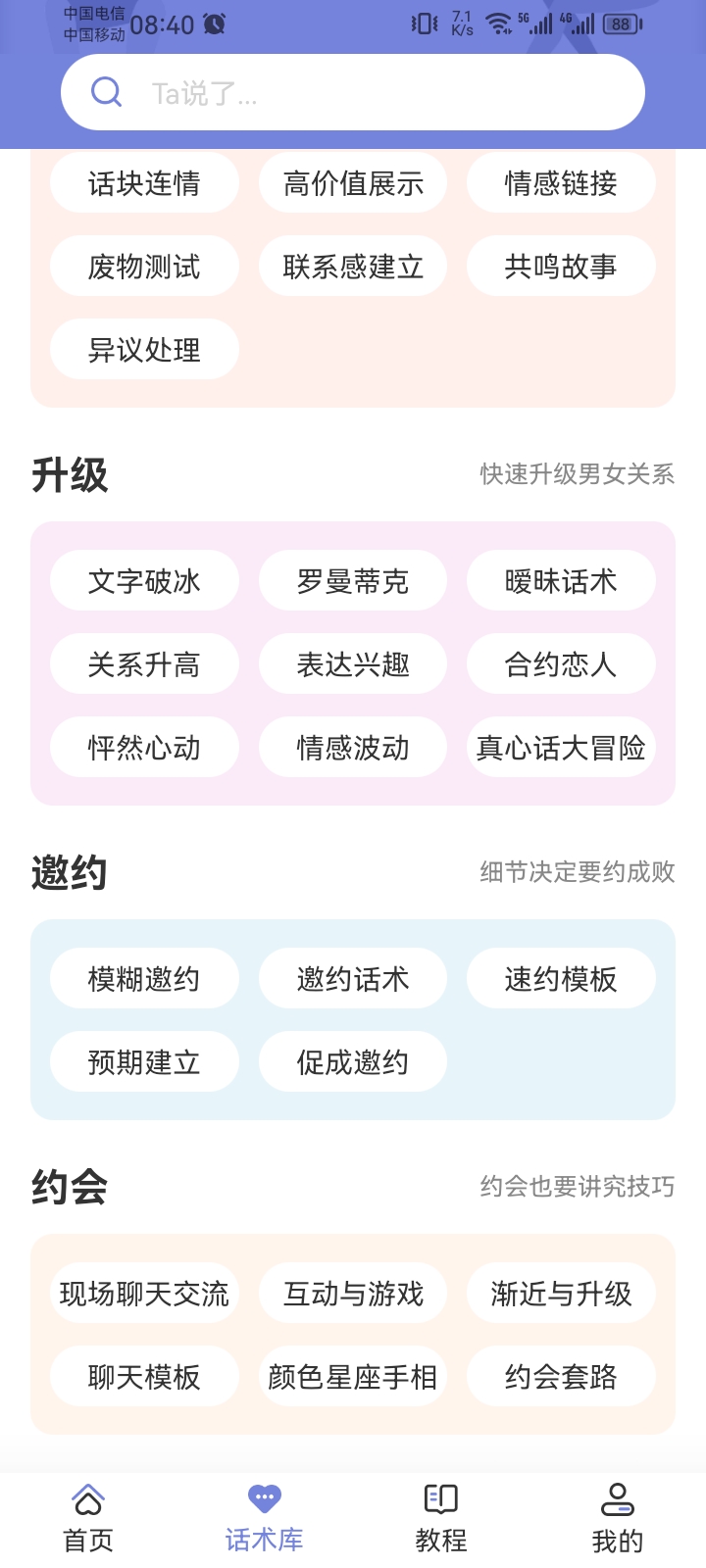
Task: Open the 话块连情 chip
Action: point(144,183)
